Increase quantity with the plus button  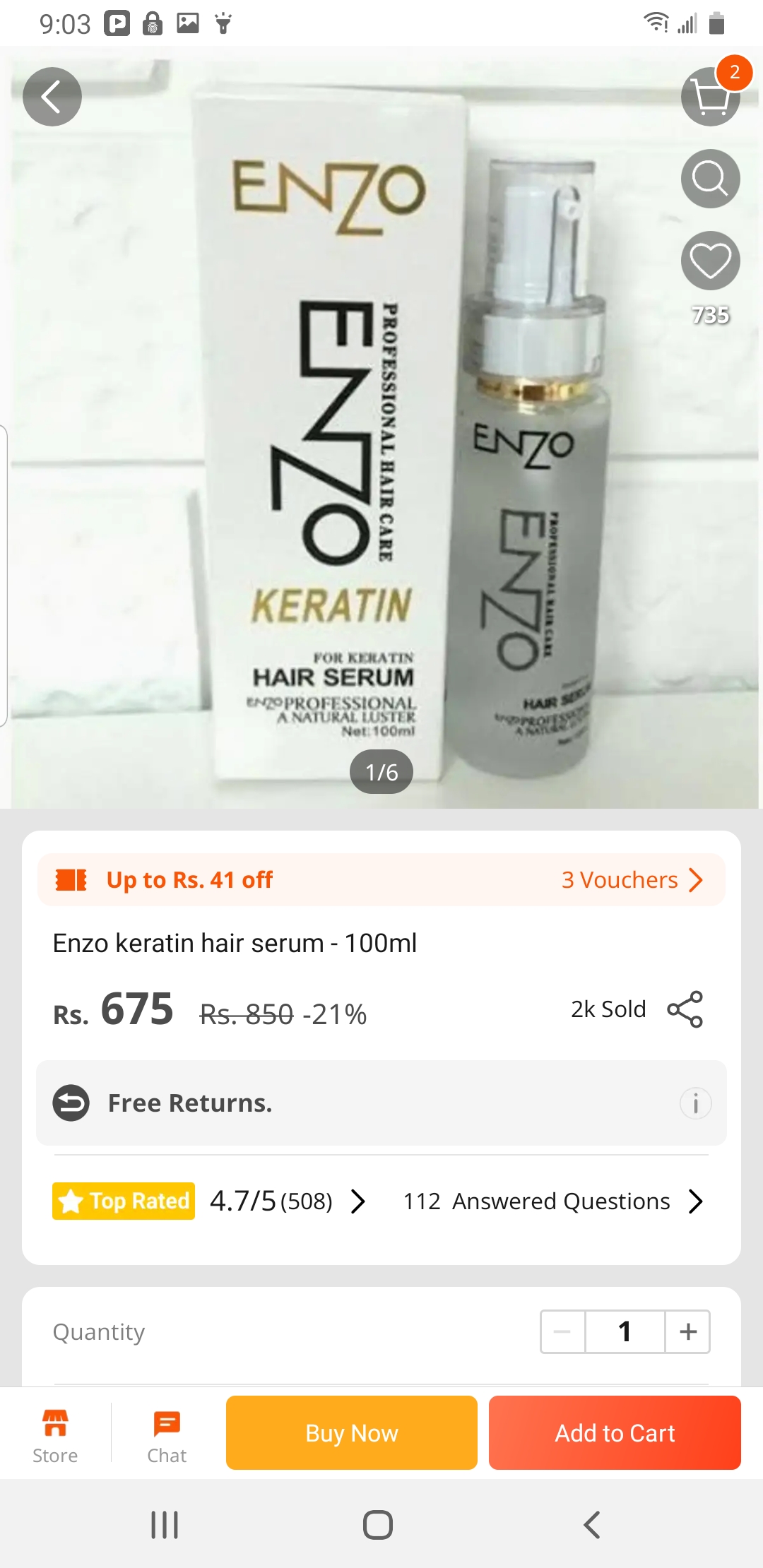687,1332
